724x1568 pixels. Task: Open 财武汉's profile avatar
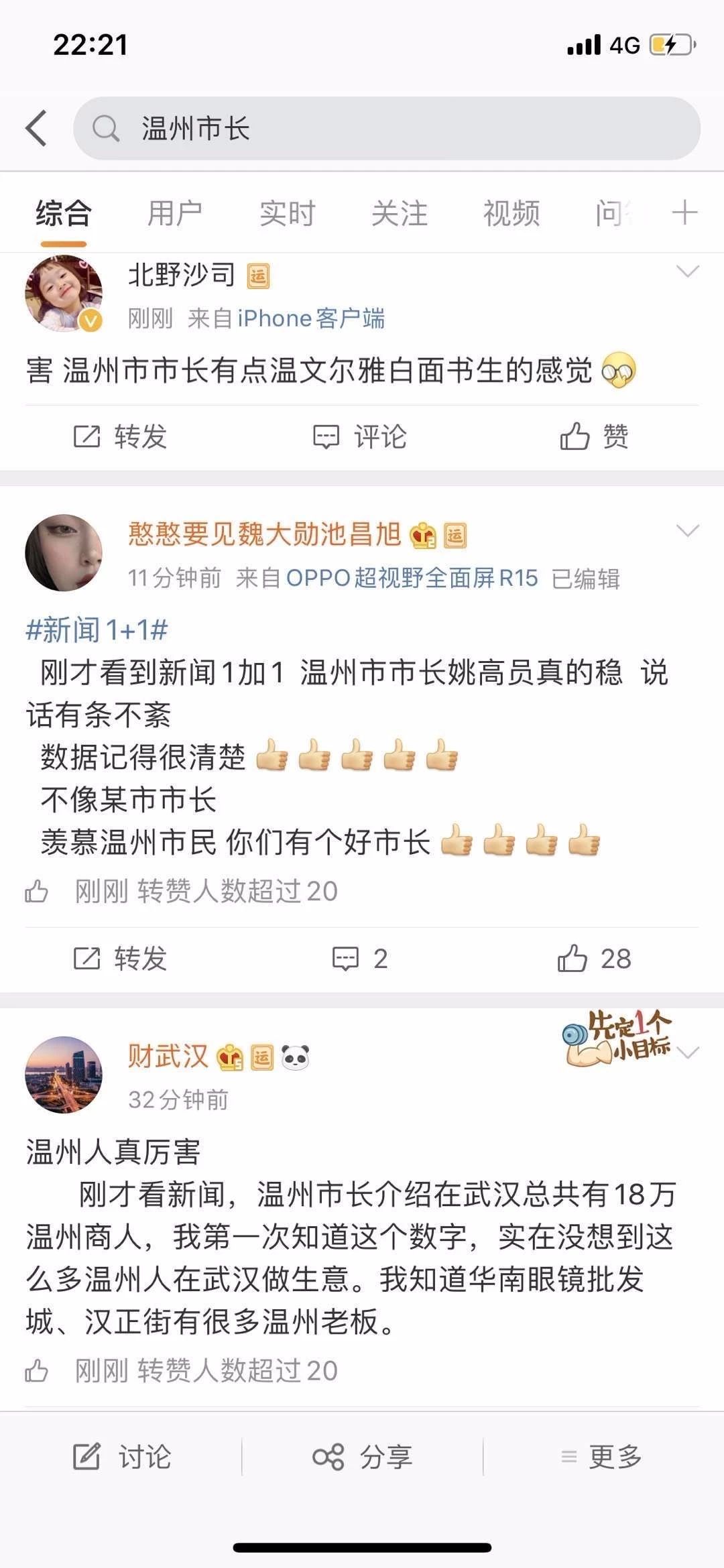(64, 1075)
